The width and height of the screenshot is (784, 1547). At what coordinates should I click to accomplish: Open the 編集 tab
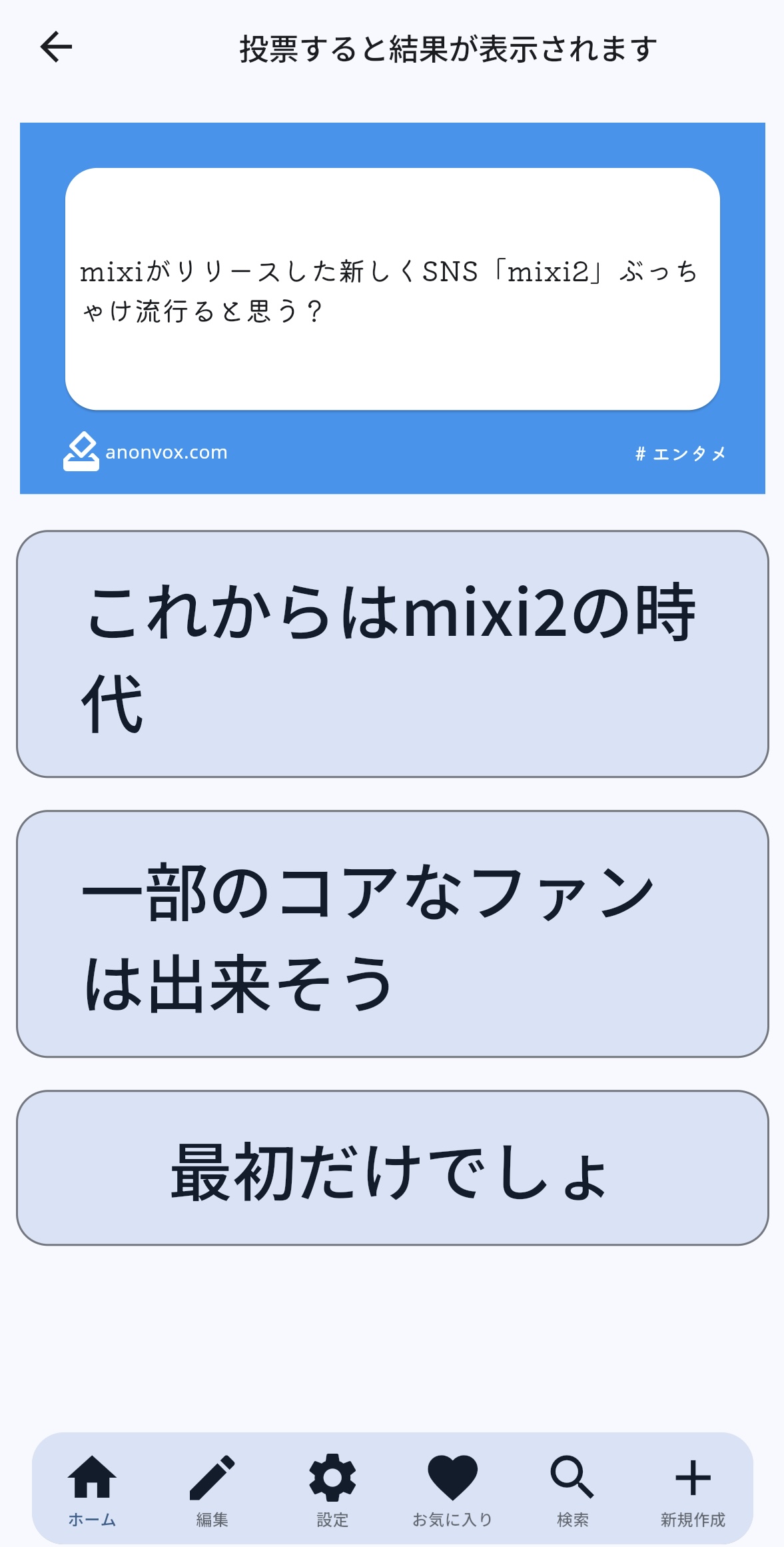212,1489
